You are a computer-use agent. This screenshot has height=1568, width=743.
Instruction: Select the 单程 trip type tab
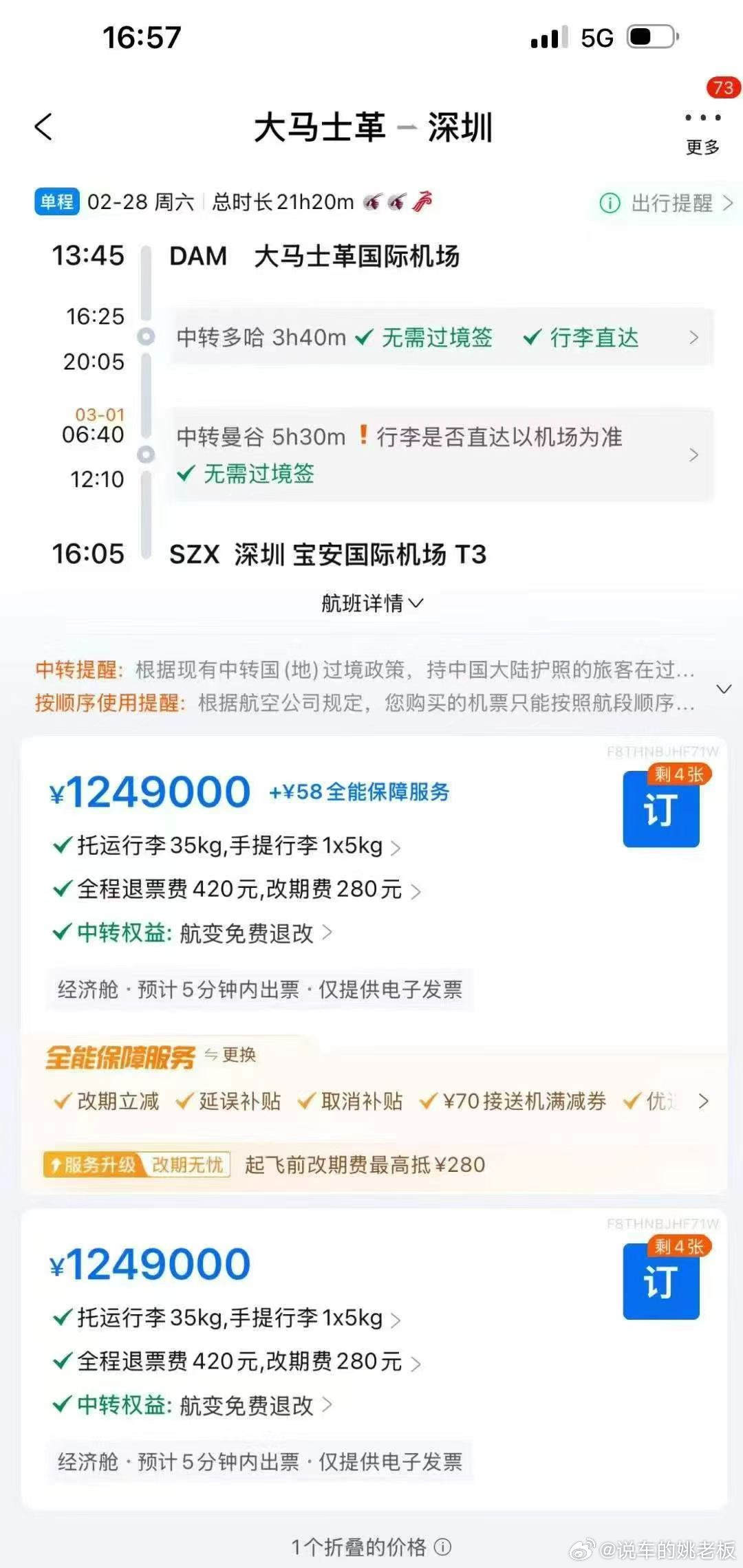[56, 202]
